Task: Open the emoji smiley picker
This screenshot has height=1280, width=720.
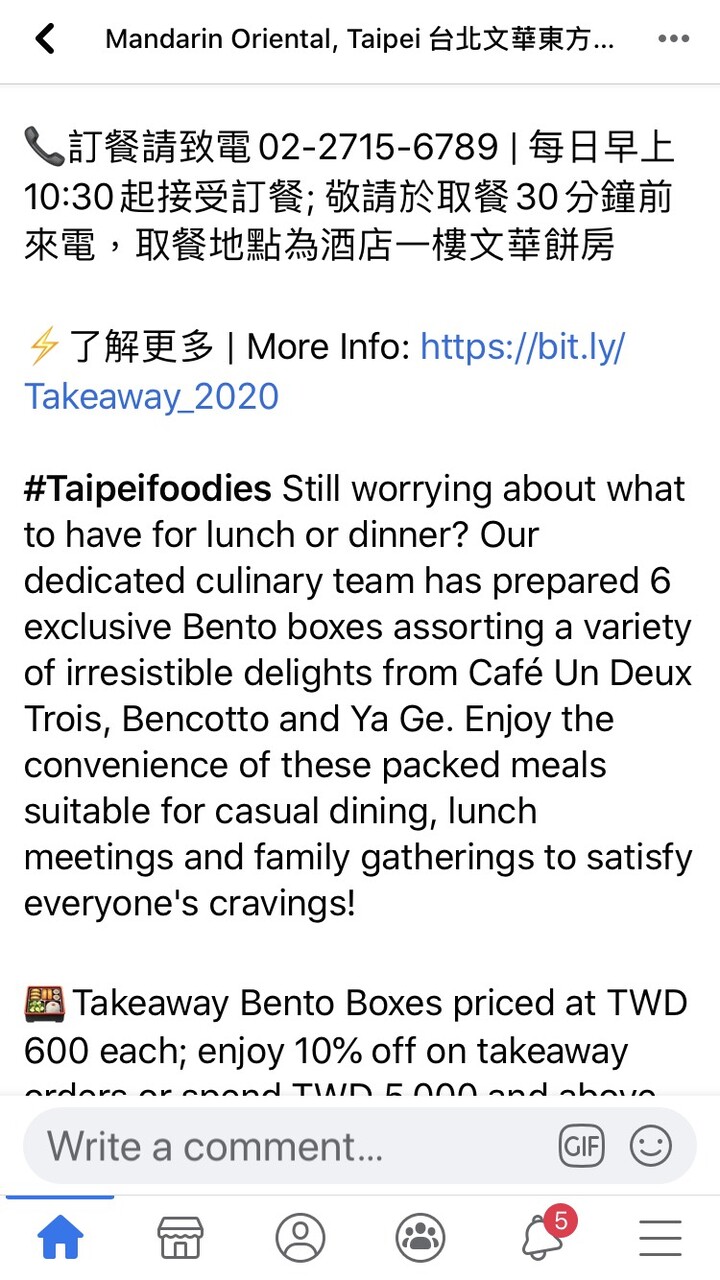Action: pyautogui.click(x=650, y=1146)
